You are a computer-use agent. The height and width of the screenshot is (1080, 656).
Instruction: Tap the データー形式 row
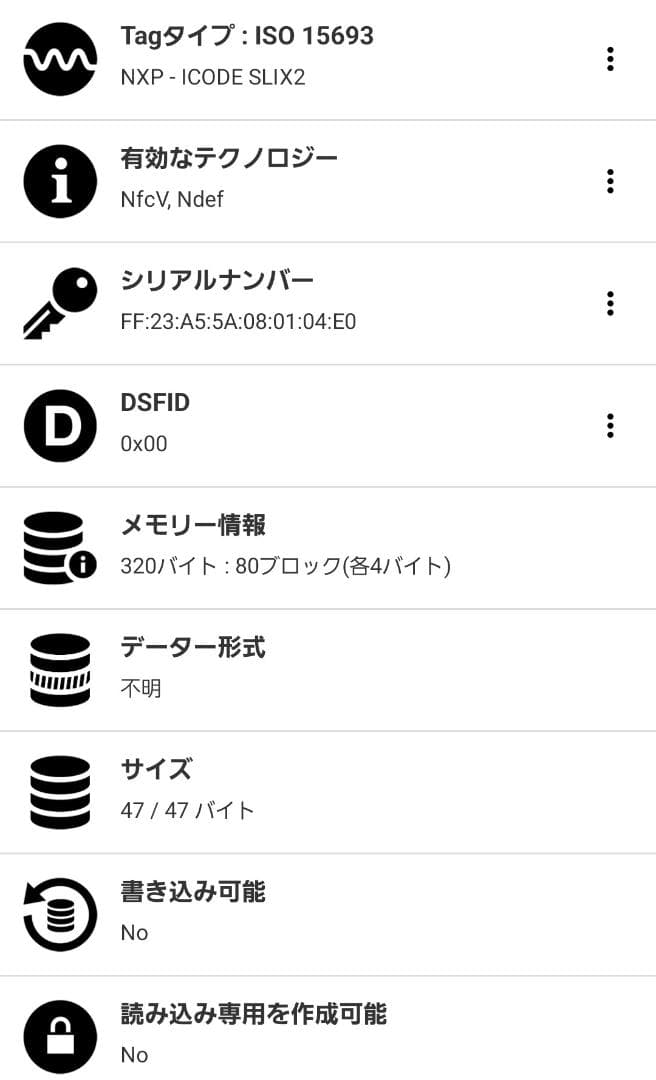tap(328, 670)
